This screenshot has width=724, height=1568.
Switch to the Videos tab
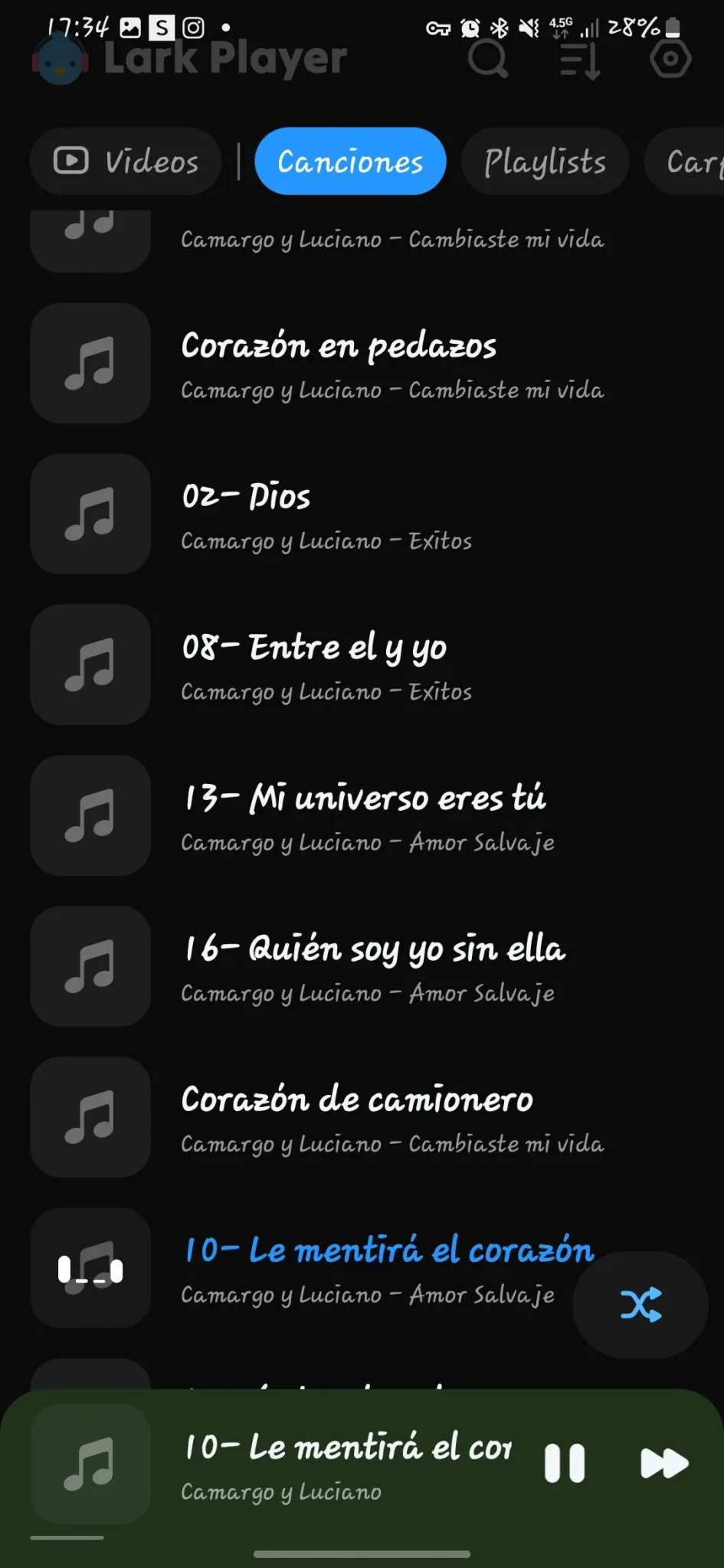point(126,162)
